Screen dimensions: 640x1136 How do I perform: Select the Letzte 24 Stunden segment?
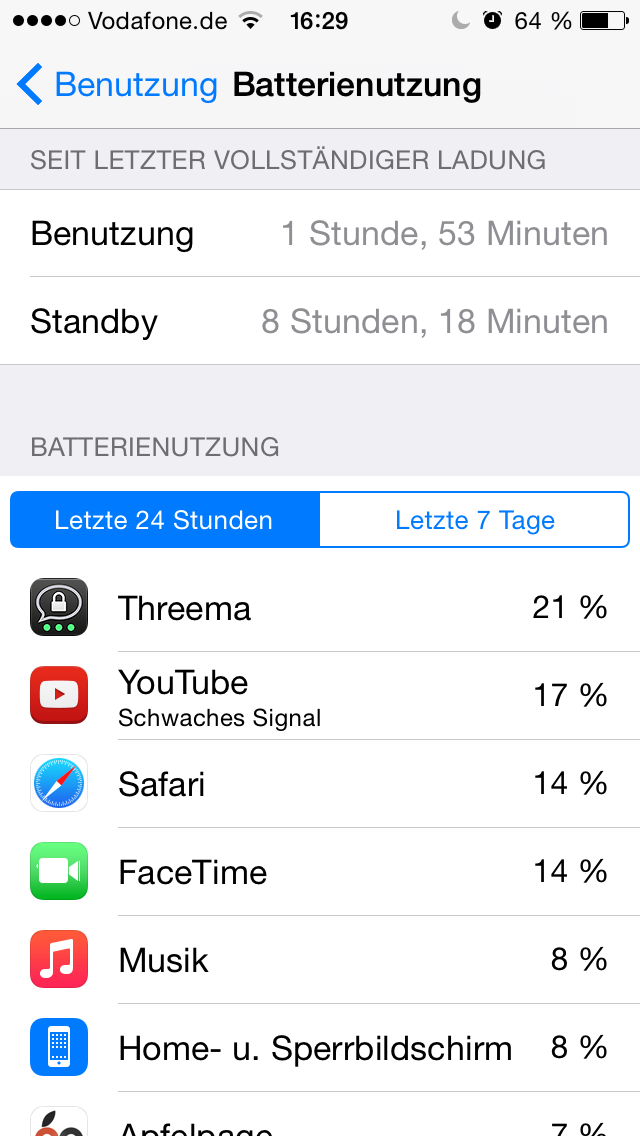165,520
